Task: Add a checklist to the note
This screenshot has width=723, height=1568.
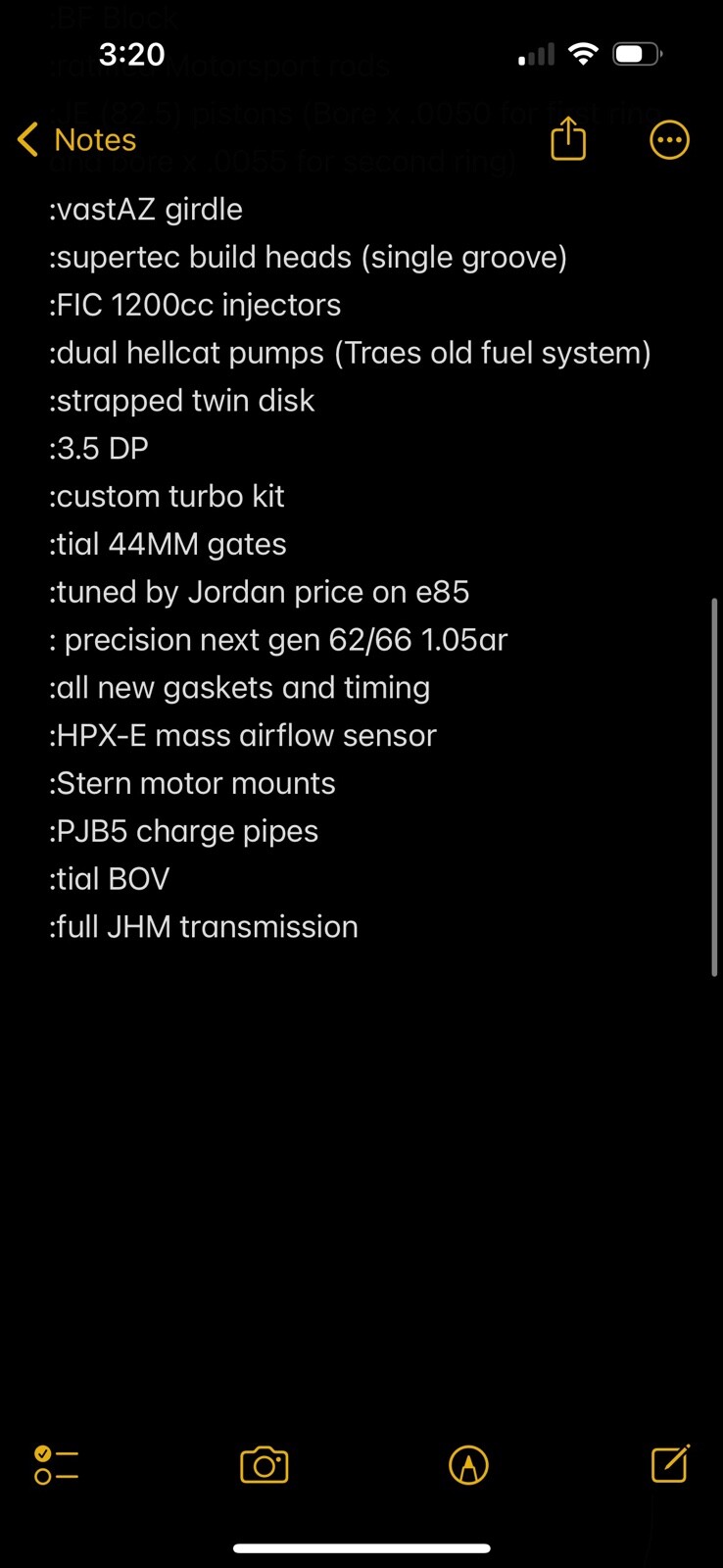Action: 56,1465
